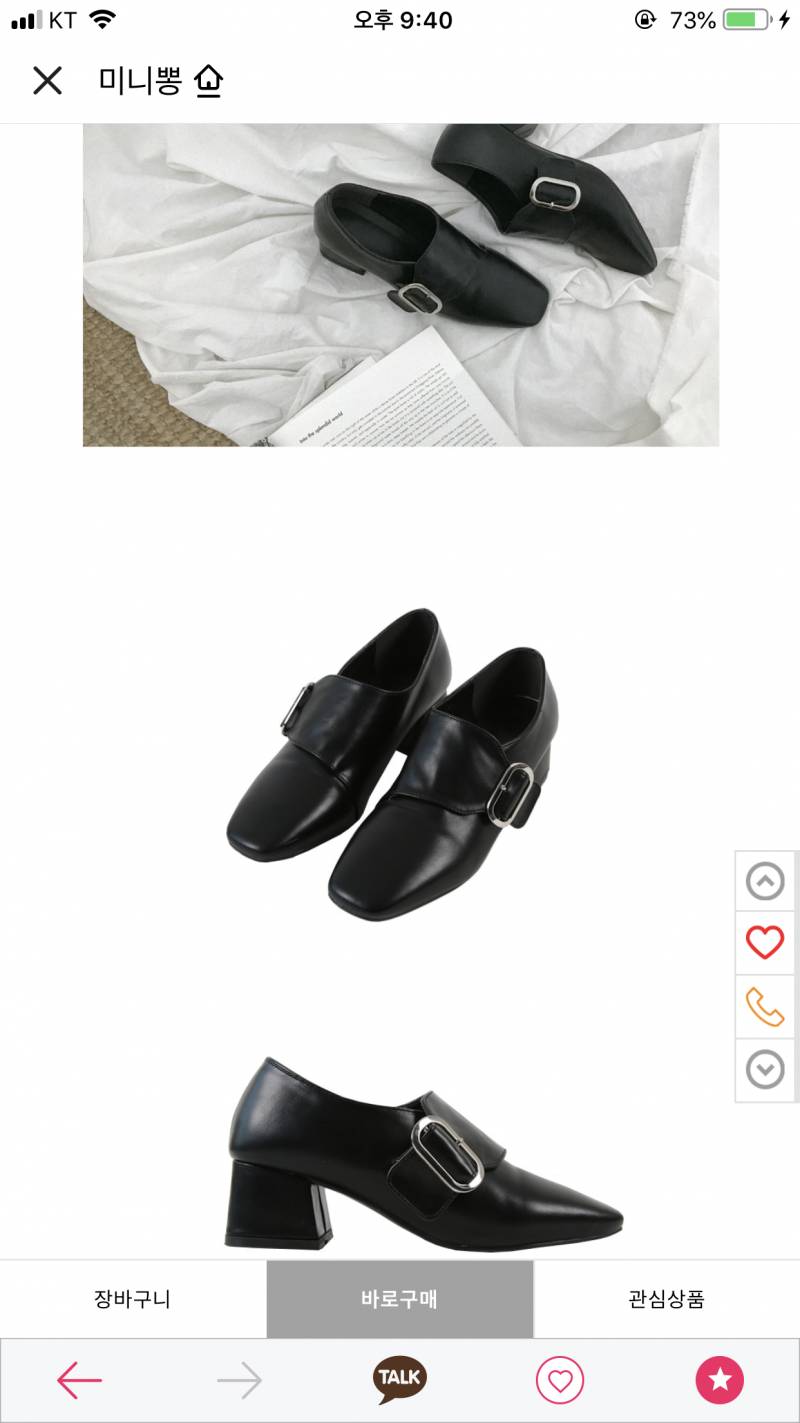Save item to 관심상품
This screenshot has width=800, height=1423.
pyautogui.click(x=667, y=1299)
